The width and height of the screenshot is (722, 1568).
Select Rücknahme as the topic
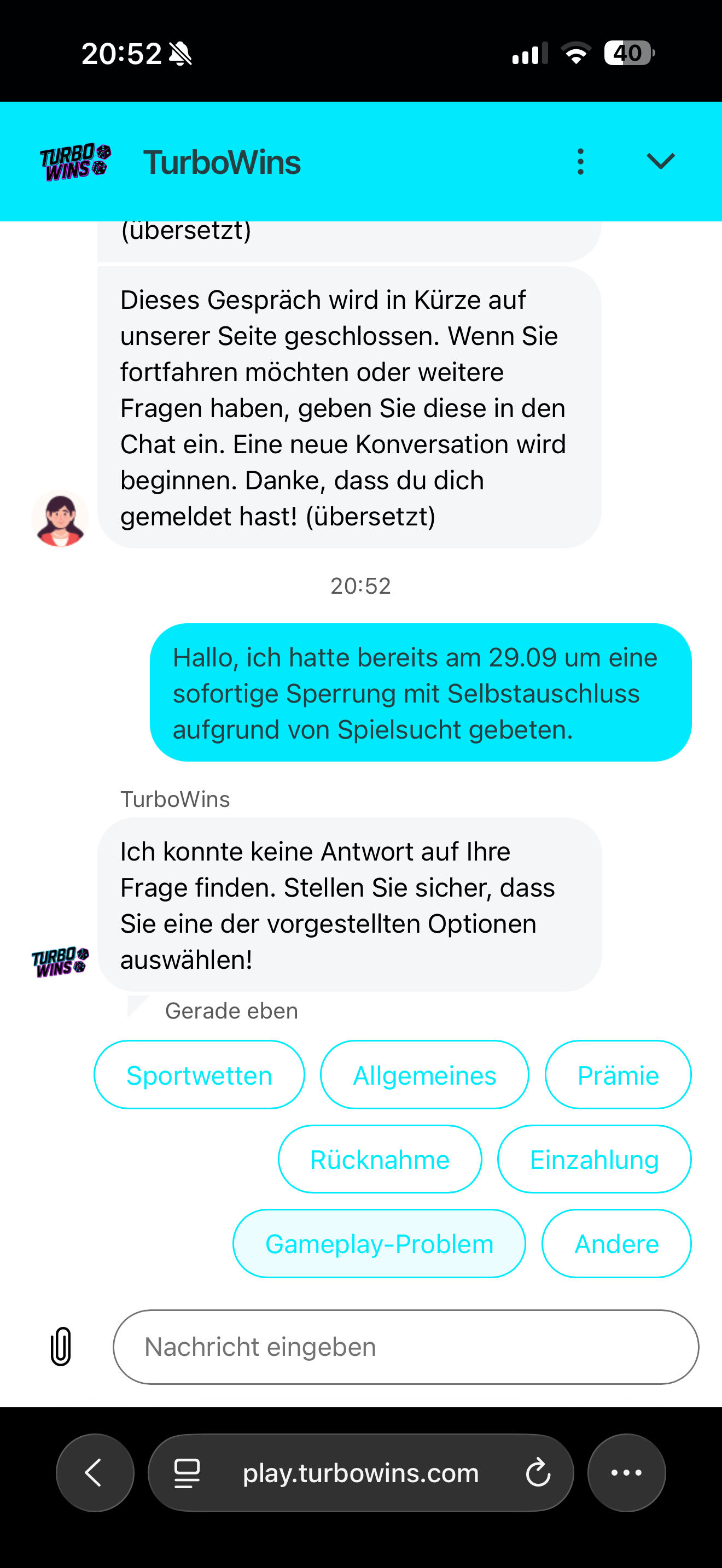(x=379, y=1159)
